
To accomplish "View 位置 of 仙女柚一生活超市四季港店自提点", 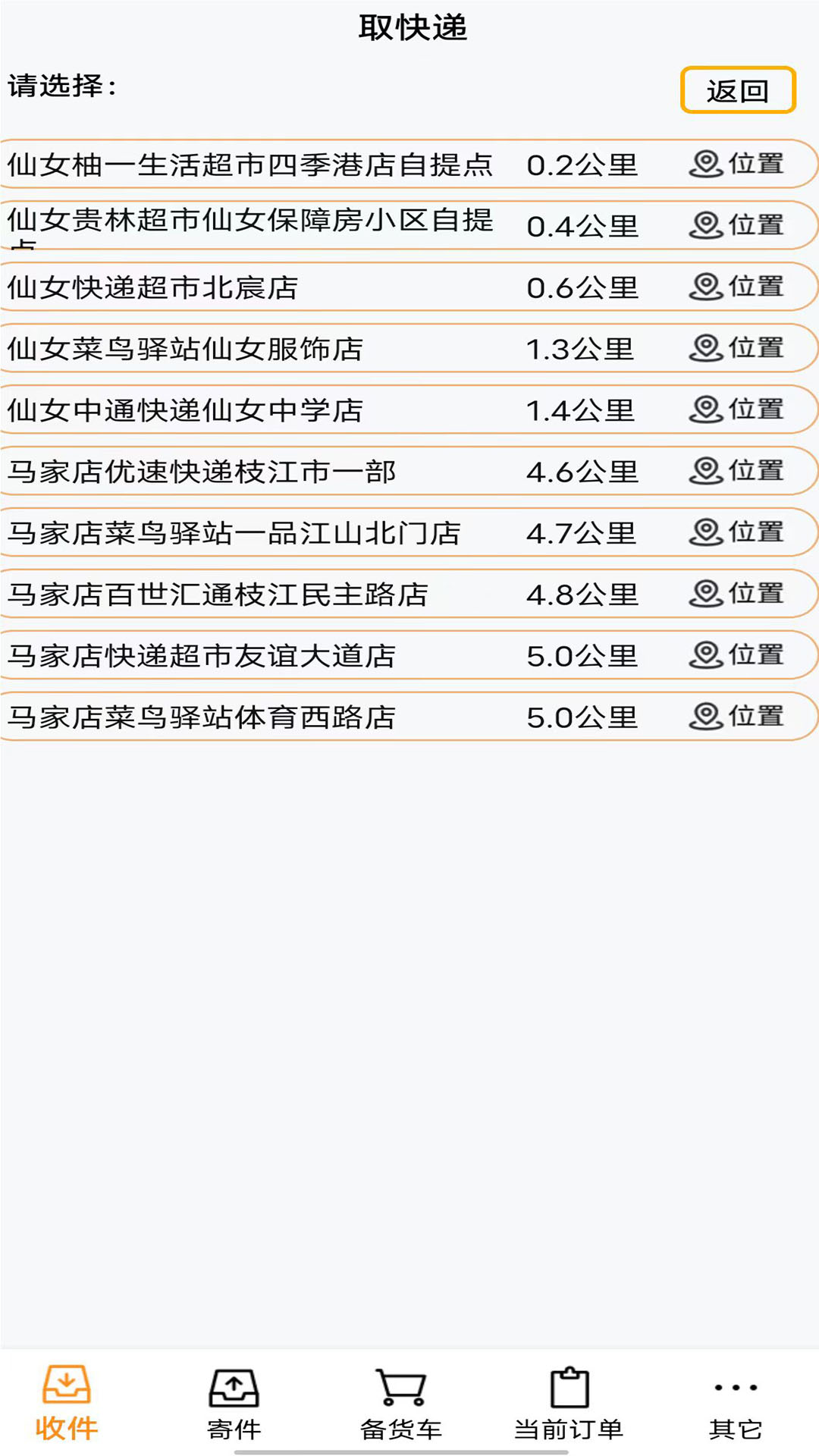I will coord(736,164).
